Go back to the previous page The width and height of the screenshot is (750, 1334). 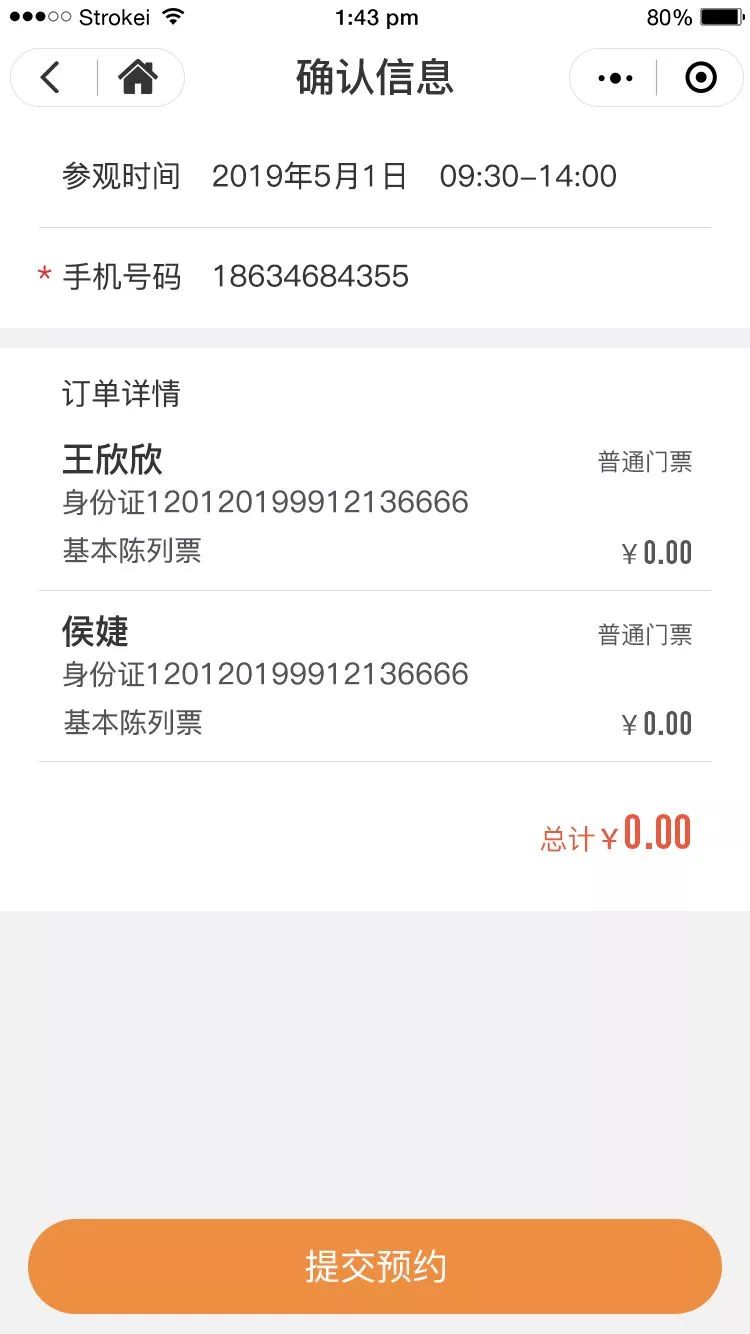coord(52,78)
